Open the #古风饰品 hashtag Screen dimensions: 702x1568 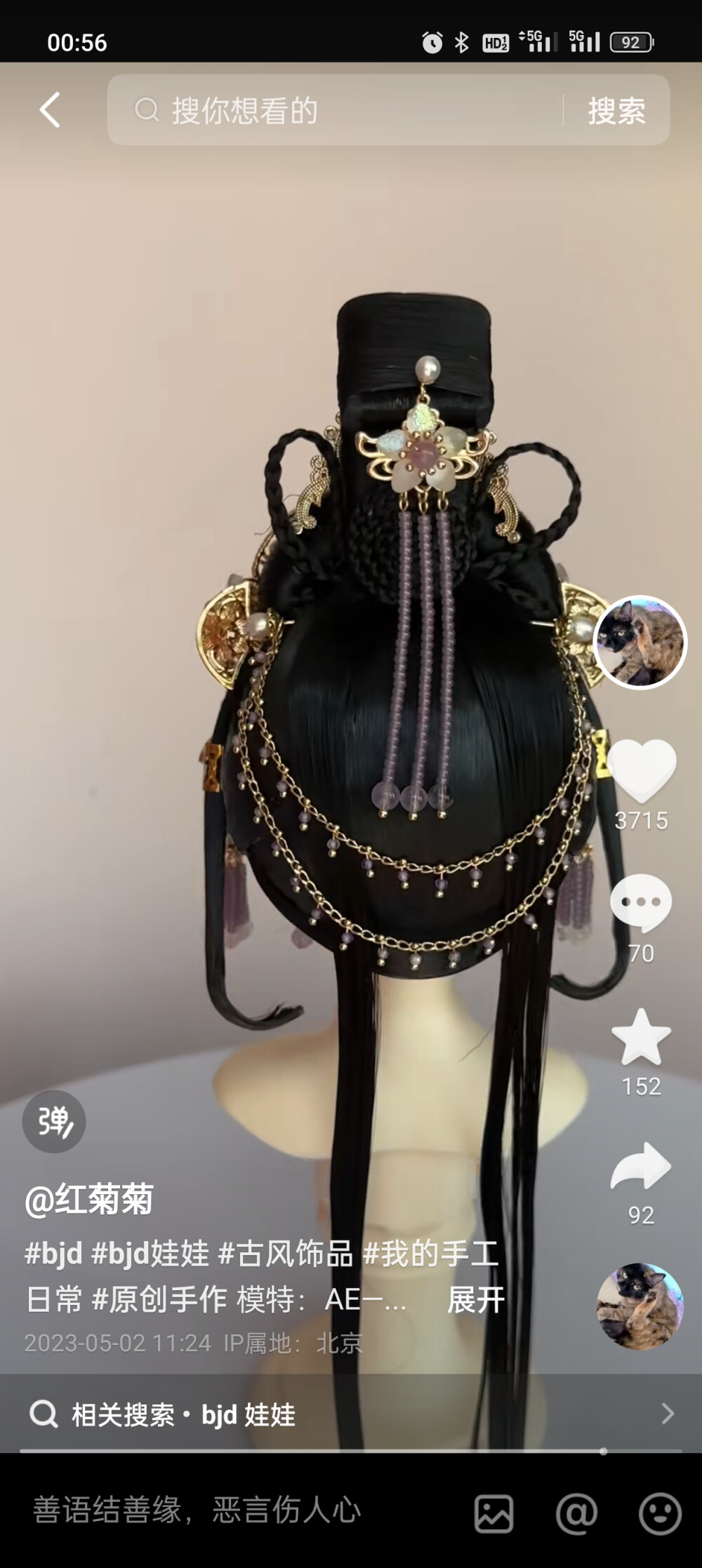tap(285, 1254)
